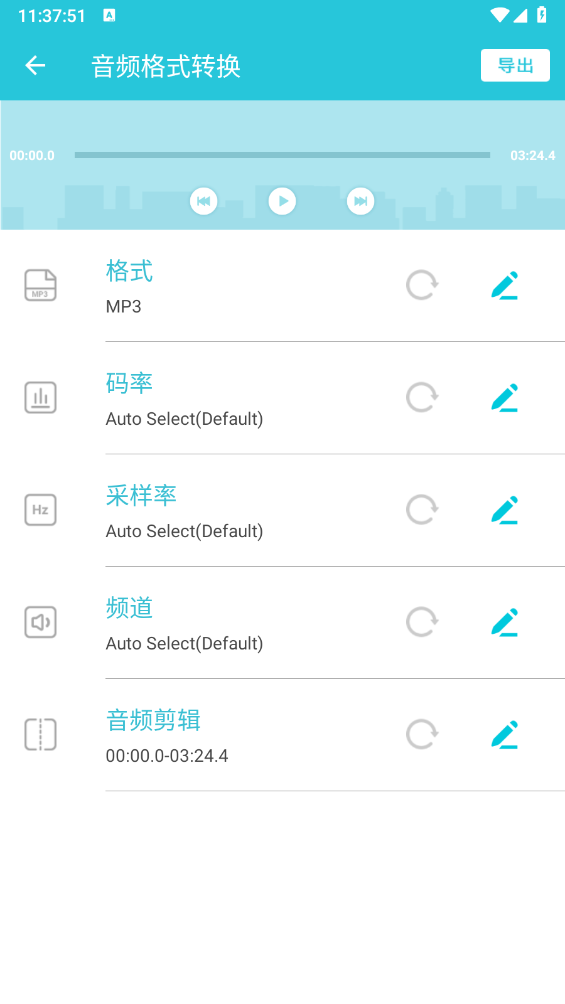This screenshot has height=1004, width=565.
Task: Skip to previous with the rewind control
Action: point(204,201)
